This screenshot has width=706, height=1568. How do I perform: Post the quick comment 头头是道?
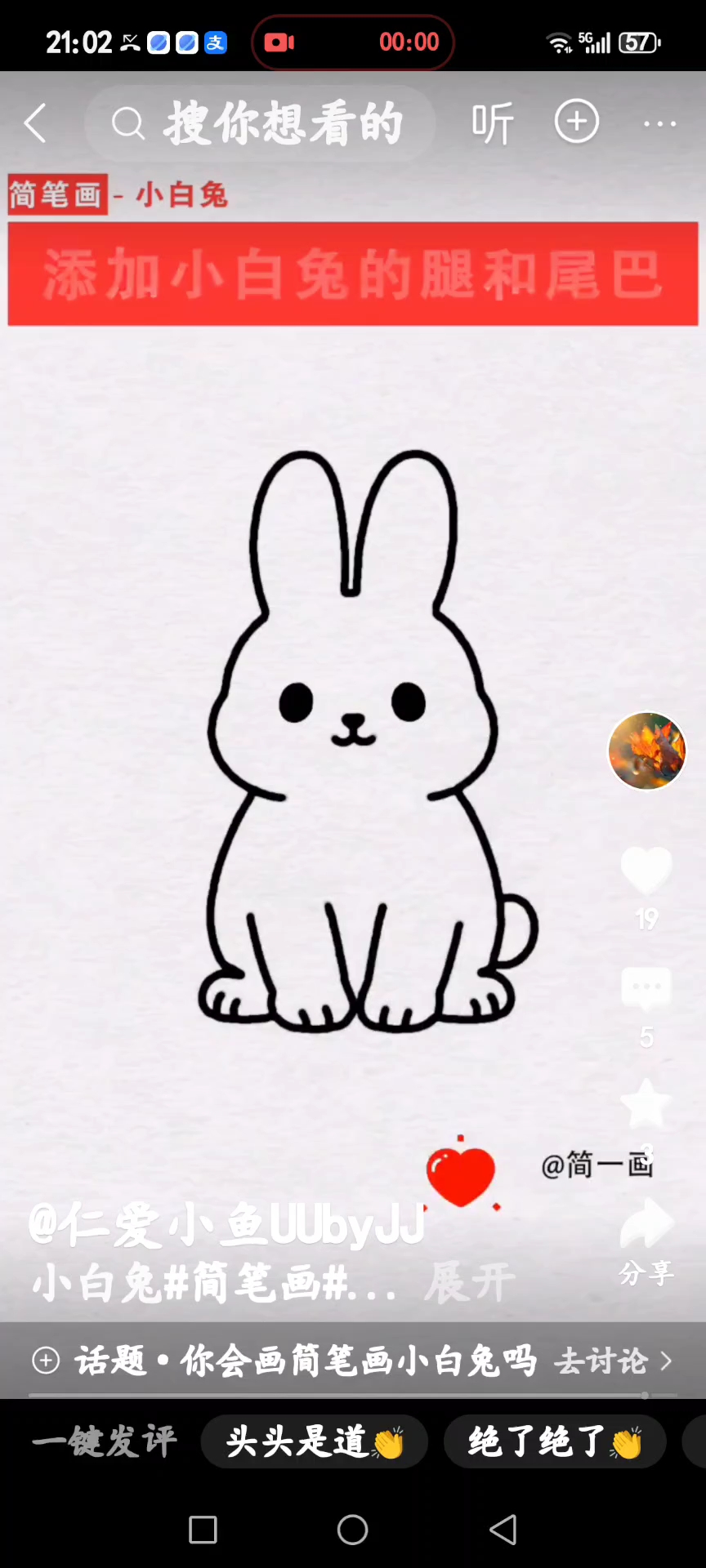click(x=315, y=1442)
